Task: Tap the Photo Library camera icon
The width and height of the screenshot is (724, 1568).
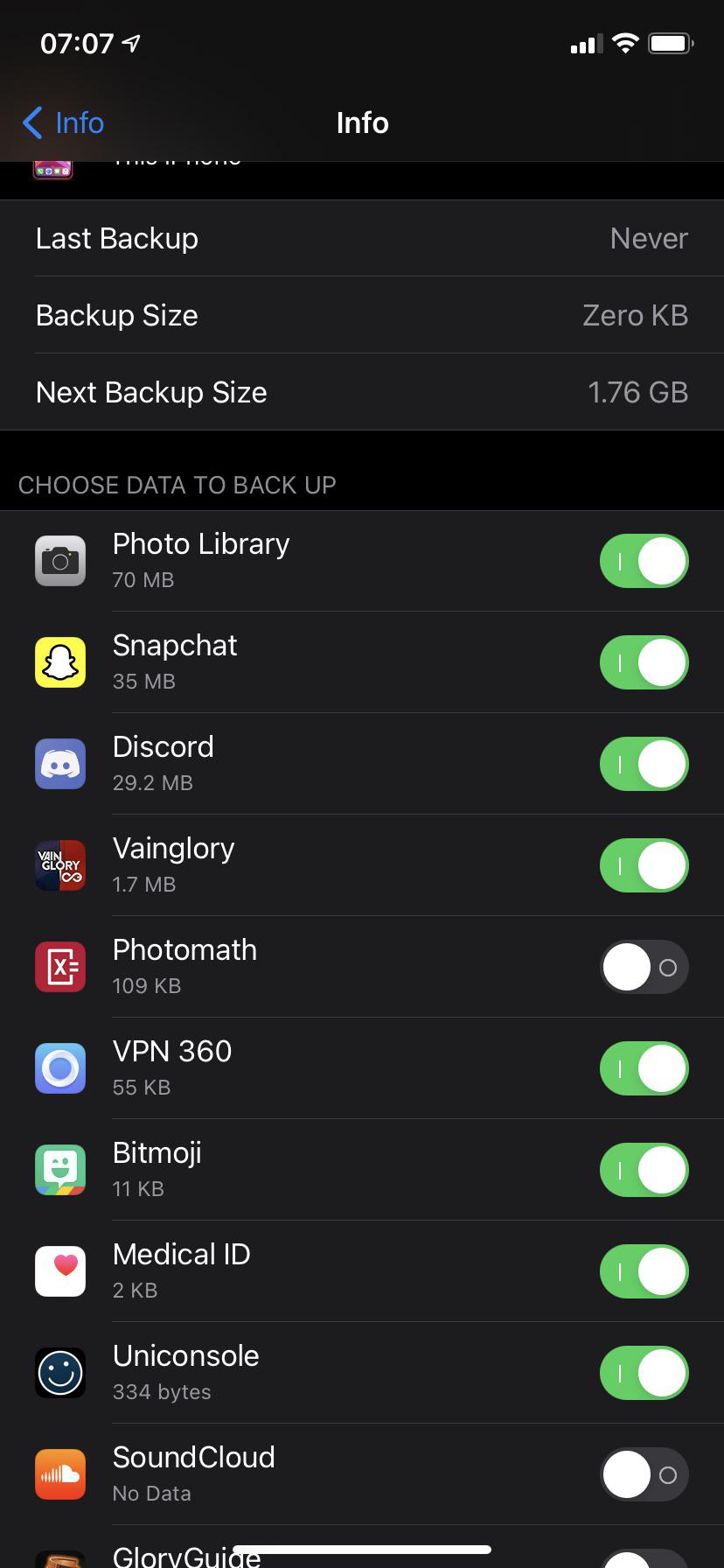Action: [59, 561]
